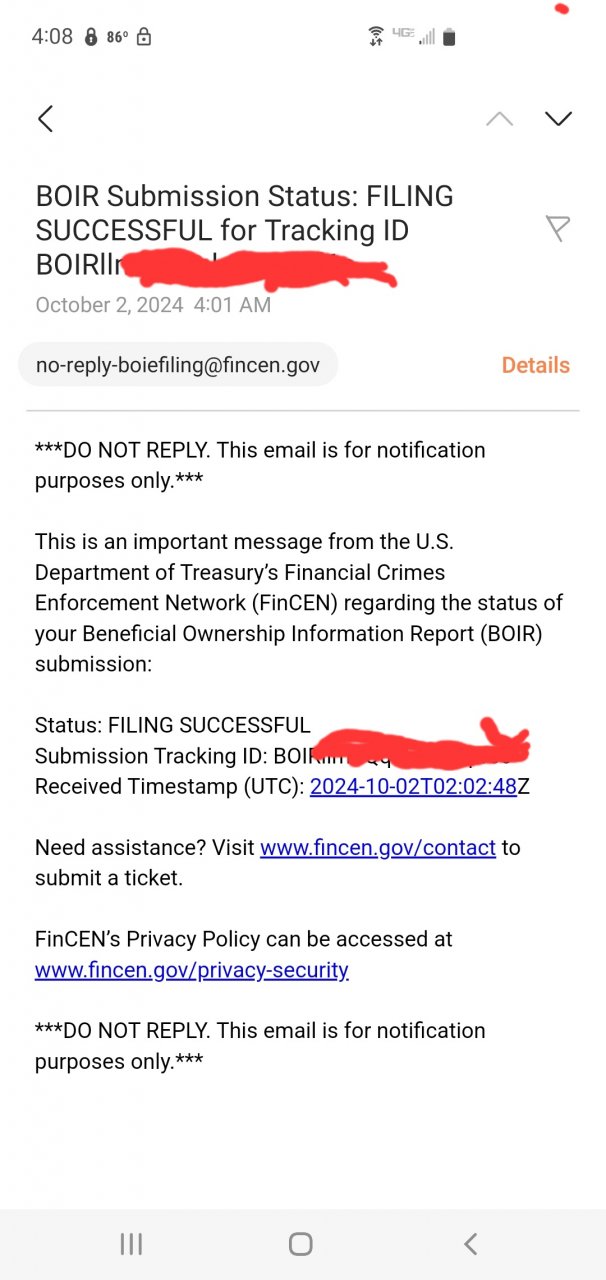The image size is (606, 1280).
Task: Go to the home screen
Action: point(301,1244)
